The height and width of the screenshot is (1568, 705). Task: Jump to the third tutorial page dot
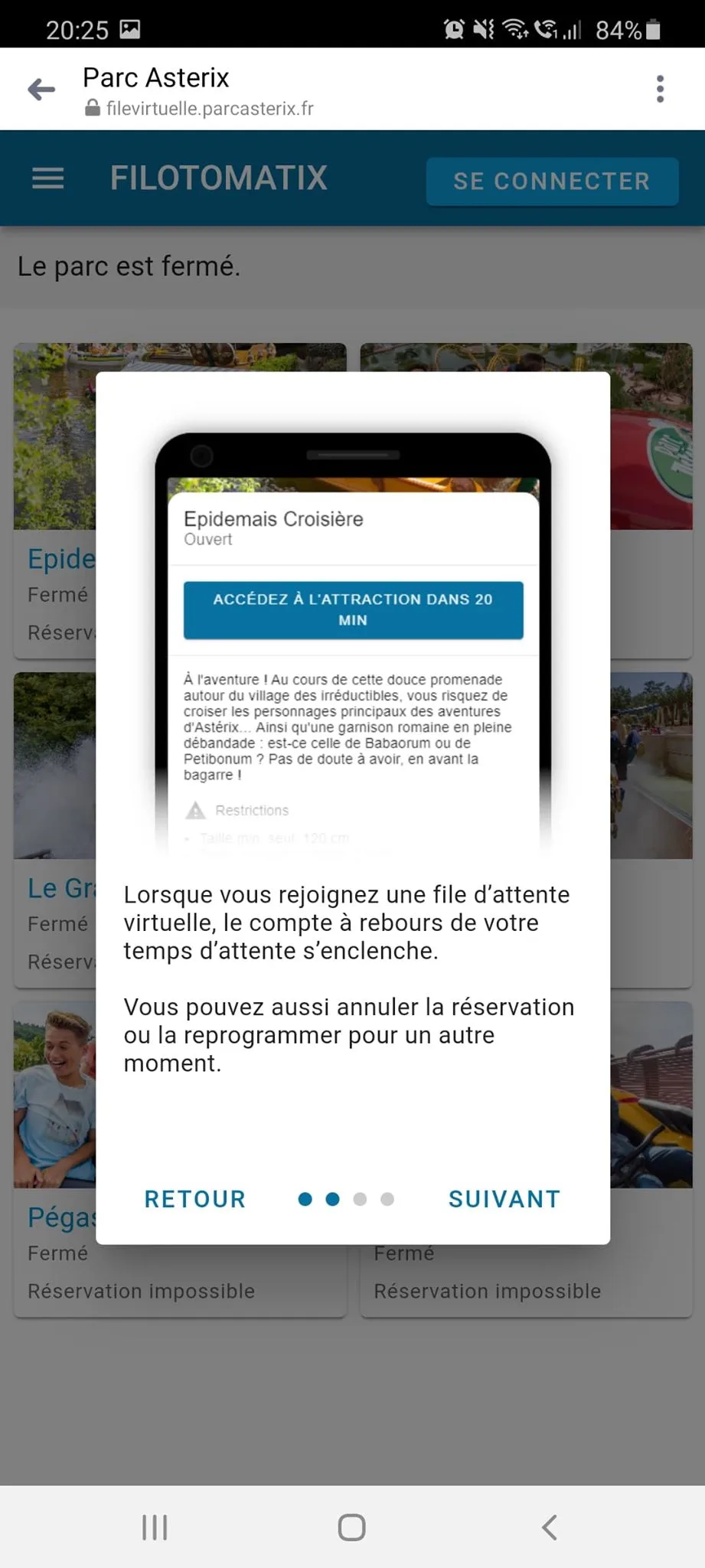click(x=360, y=1199)
